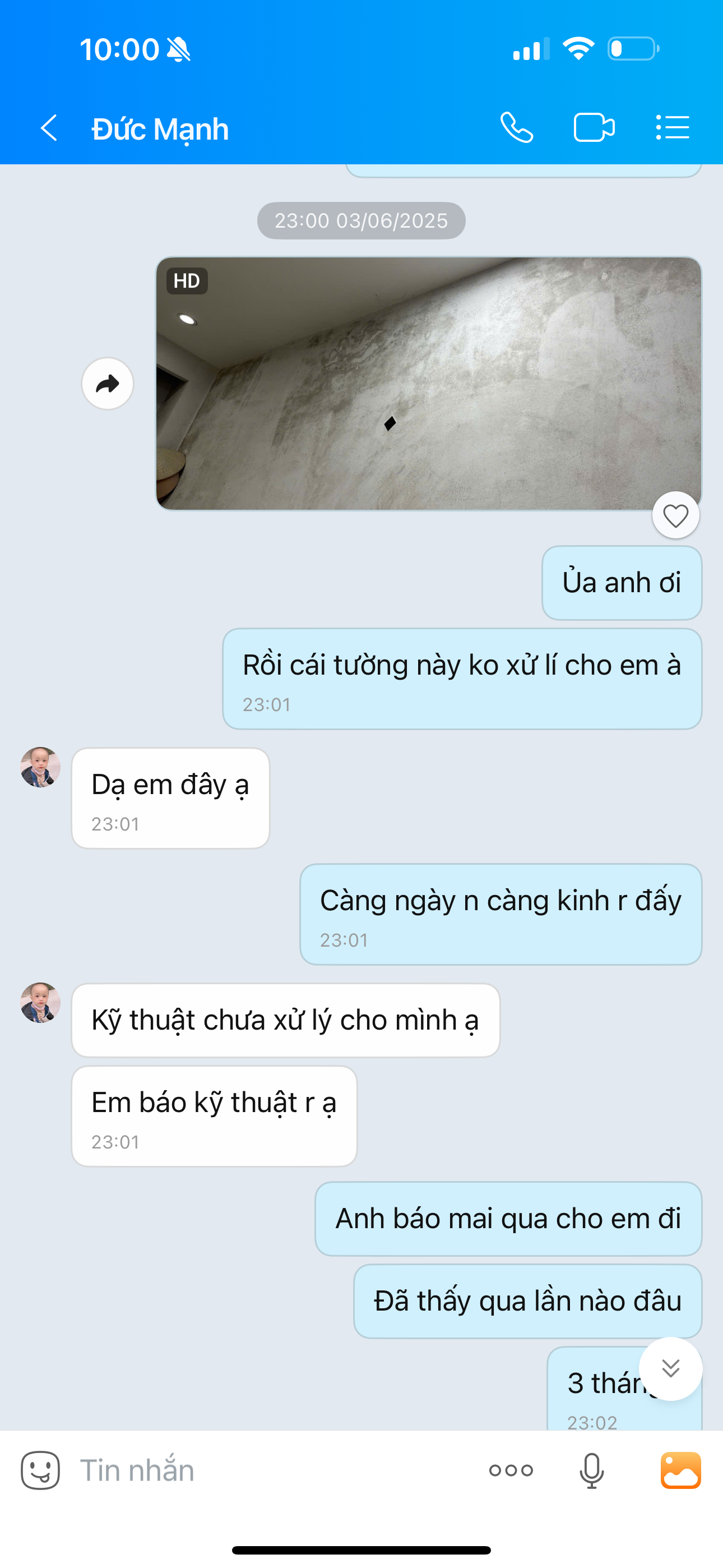The width and height of the screenshot is (723, 1568).
Task: Record a voice message
Action: click(591, 1470)
